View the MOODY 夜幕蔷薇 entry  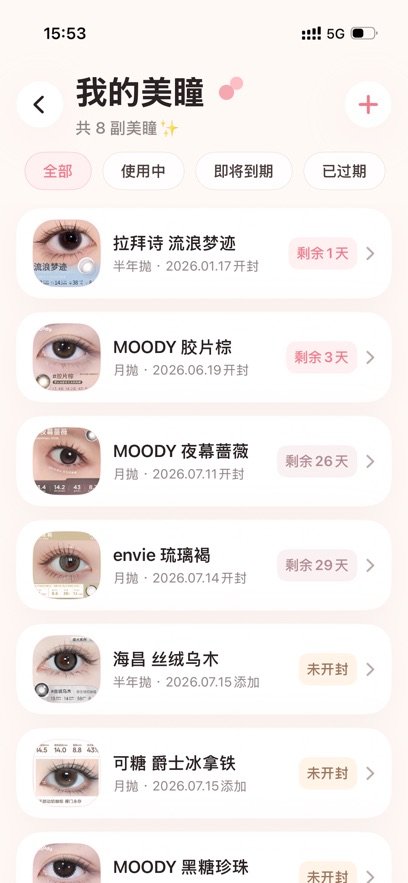pyautogui.click(x=204, y=461)
